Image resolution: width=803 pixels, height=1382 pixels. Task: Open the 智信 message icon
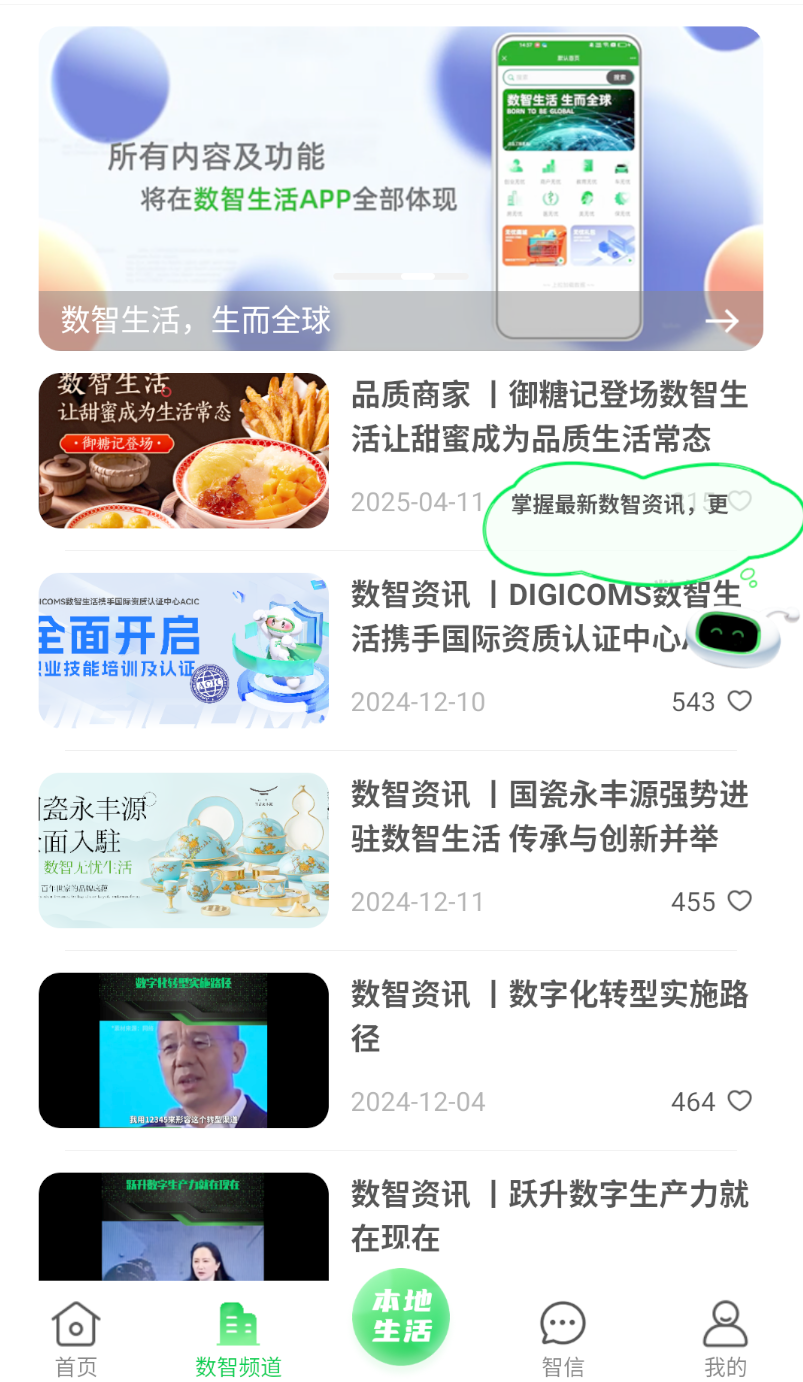[562, 1324]
